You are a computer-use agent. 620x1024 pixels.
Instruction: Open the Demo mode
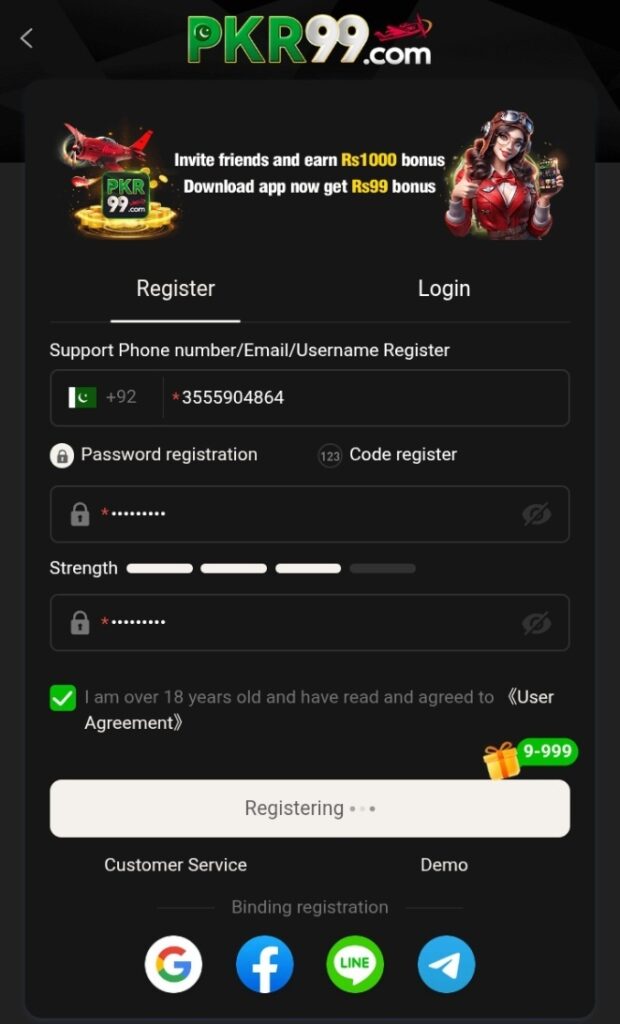coord(444,865)
